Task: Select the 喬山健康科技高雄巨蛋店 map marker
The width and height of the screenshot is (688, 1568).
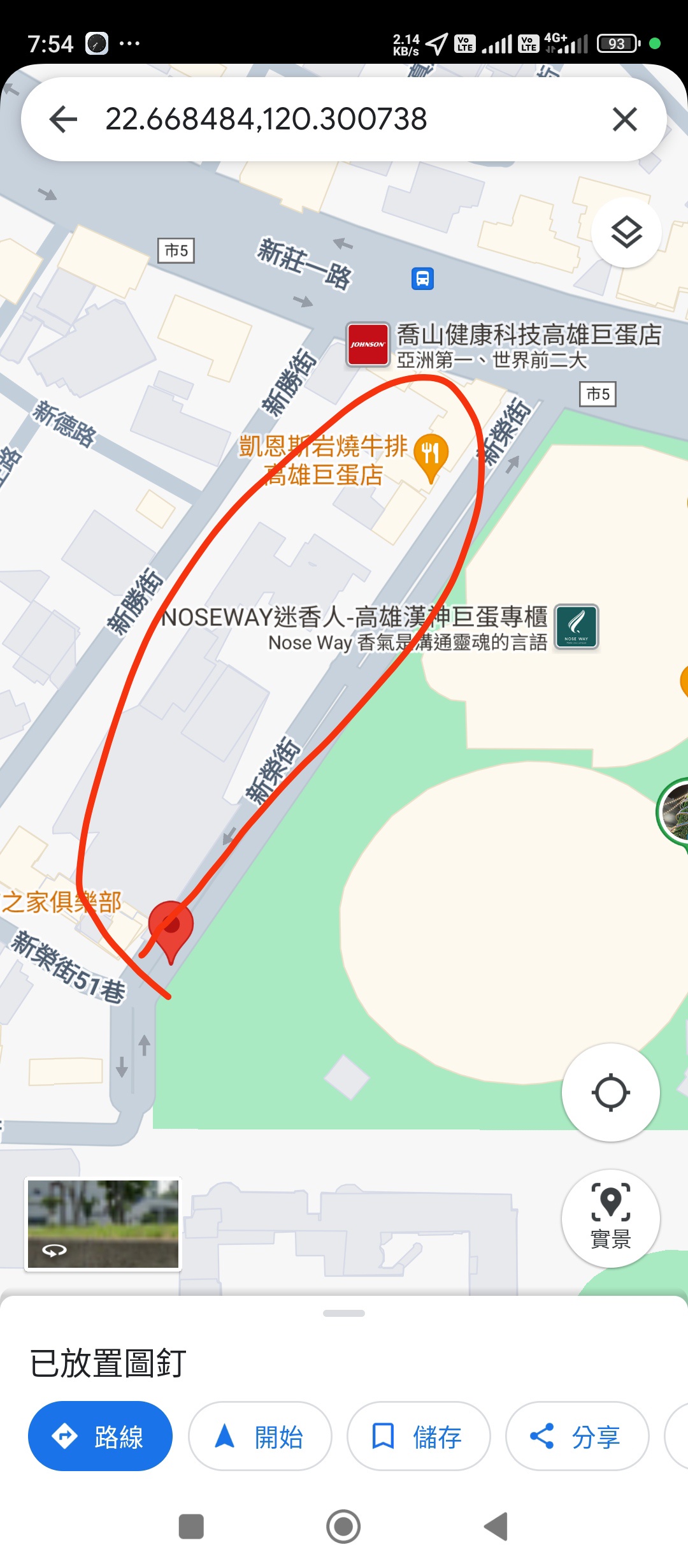Action: tap(368, 344)
